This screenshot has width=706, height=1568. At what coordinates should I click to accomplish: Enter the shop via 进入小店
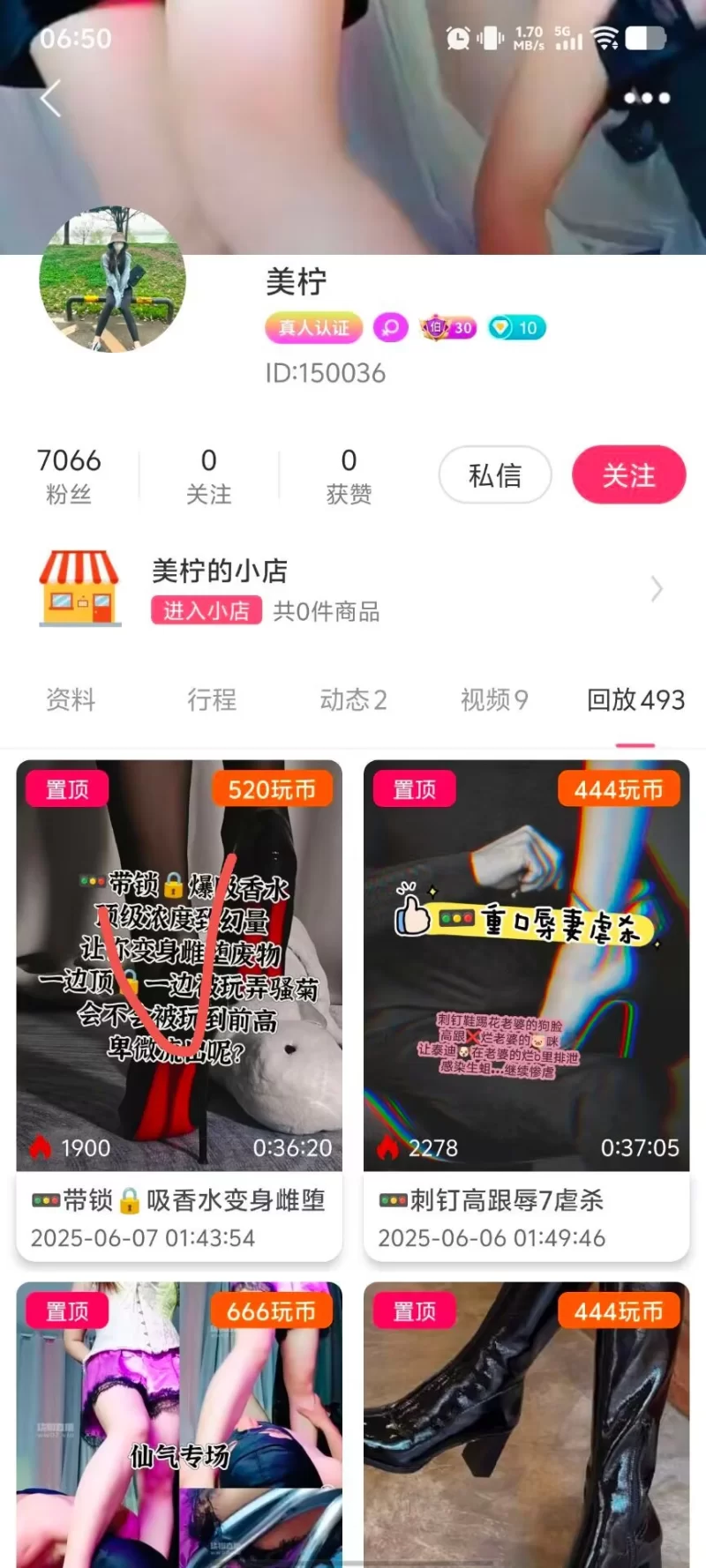(x=207, y=610)
